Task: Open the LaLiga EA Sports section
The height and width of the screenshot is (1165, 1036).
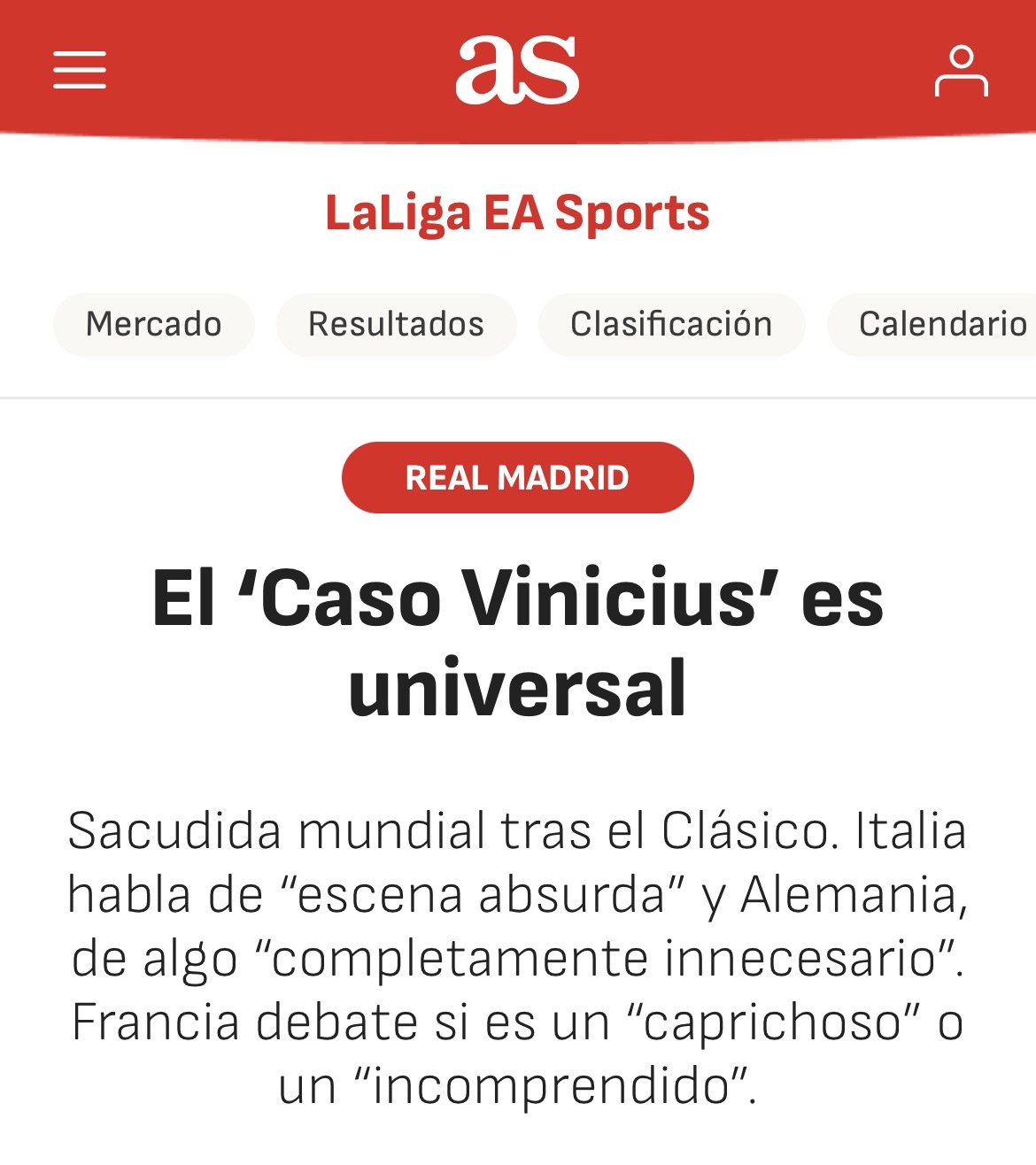Action: tap(517, 213)
